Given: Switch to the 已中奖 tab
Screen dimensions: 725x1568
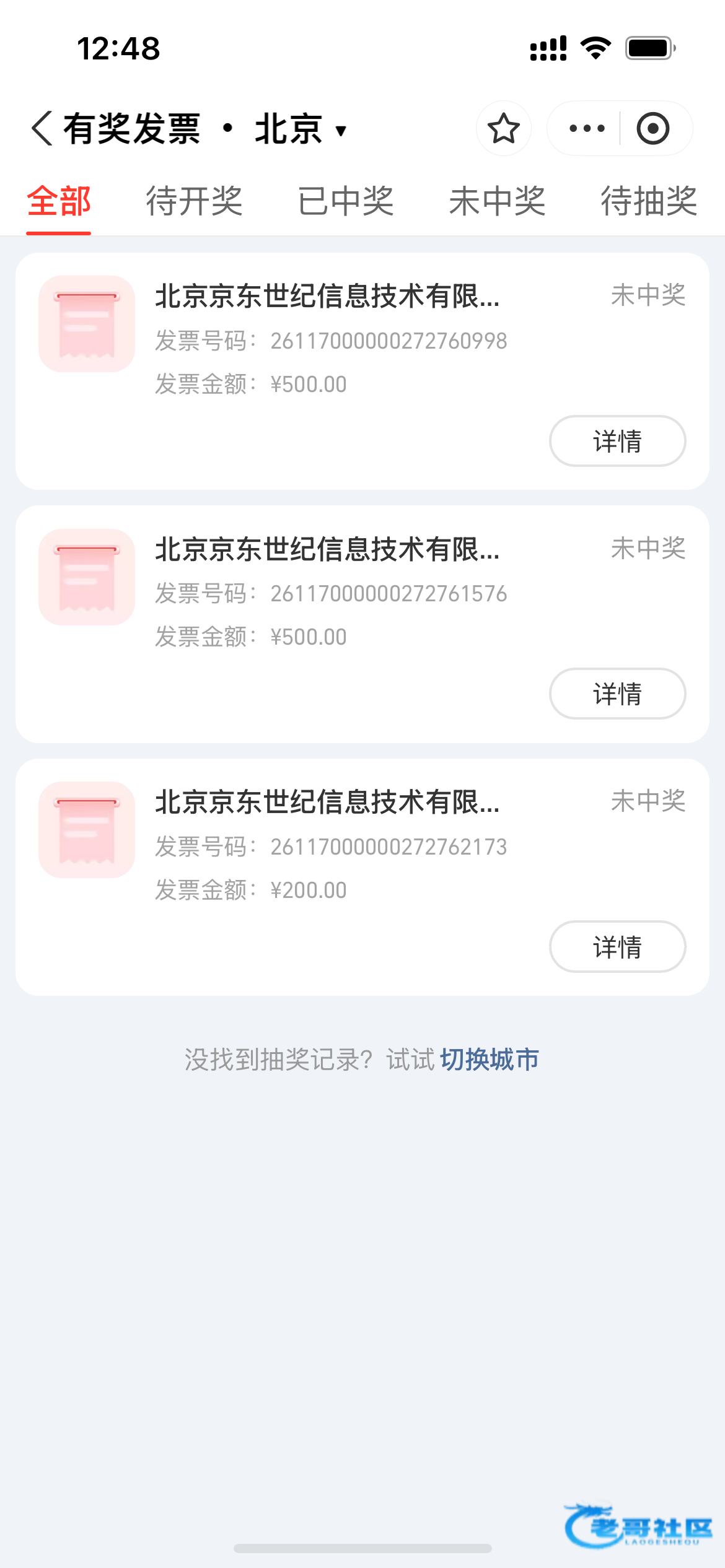Looking at the screenshot, I should pos(346,201).
